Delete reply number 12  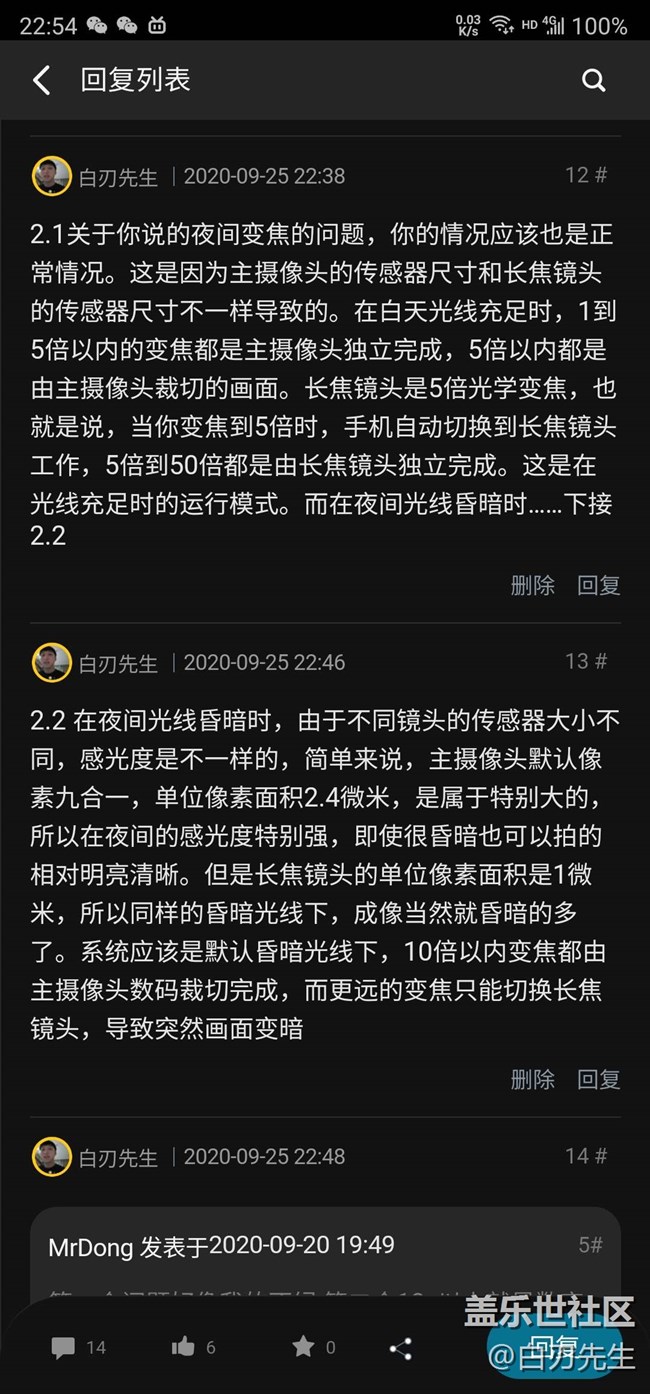coord(532,586)
